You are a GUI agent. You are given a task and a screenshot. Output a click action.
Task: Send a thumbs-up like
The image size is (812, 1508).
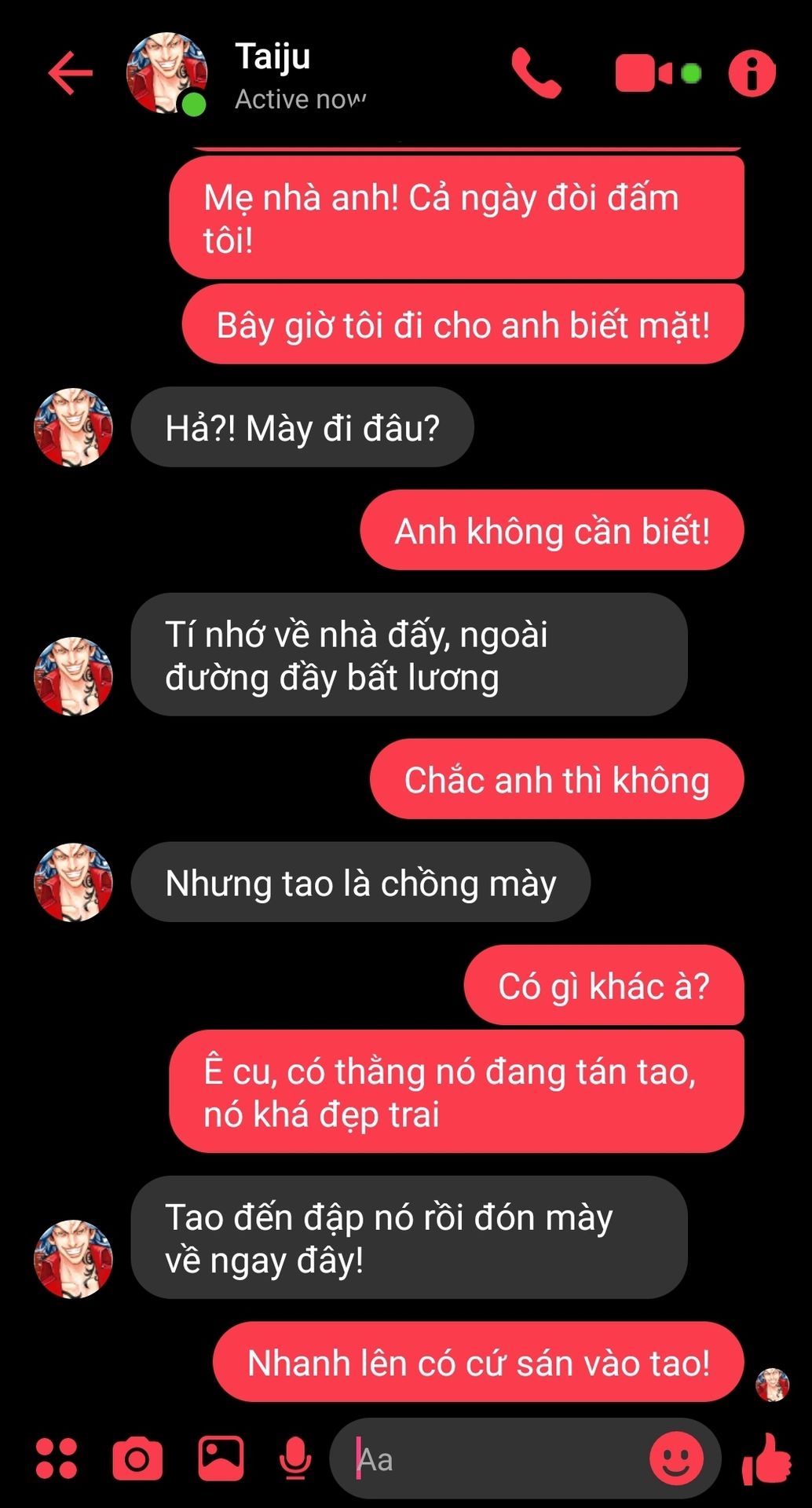[x=766, y=1459]
